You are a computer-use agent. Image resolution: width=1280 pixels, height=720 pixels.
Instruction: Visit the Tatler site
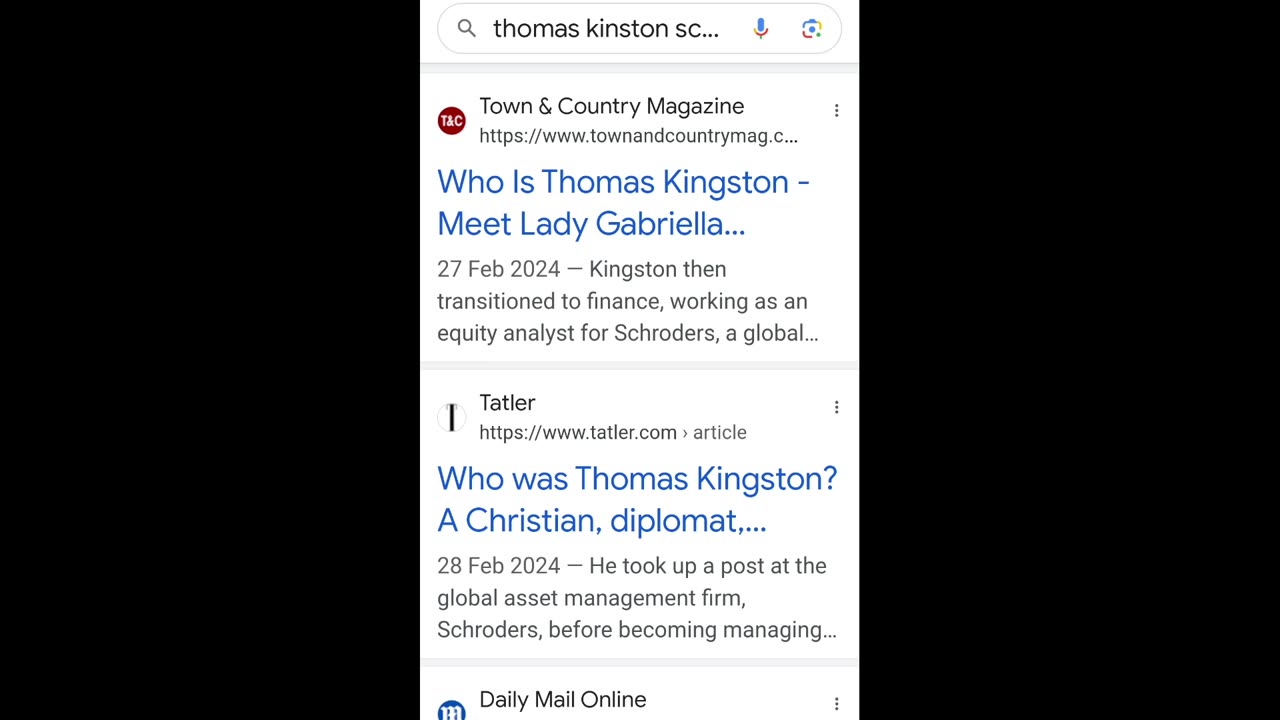point(507,403)
